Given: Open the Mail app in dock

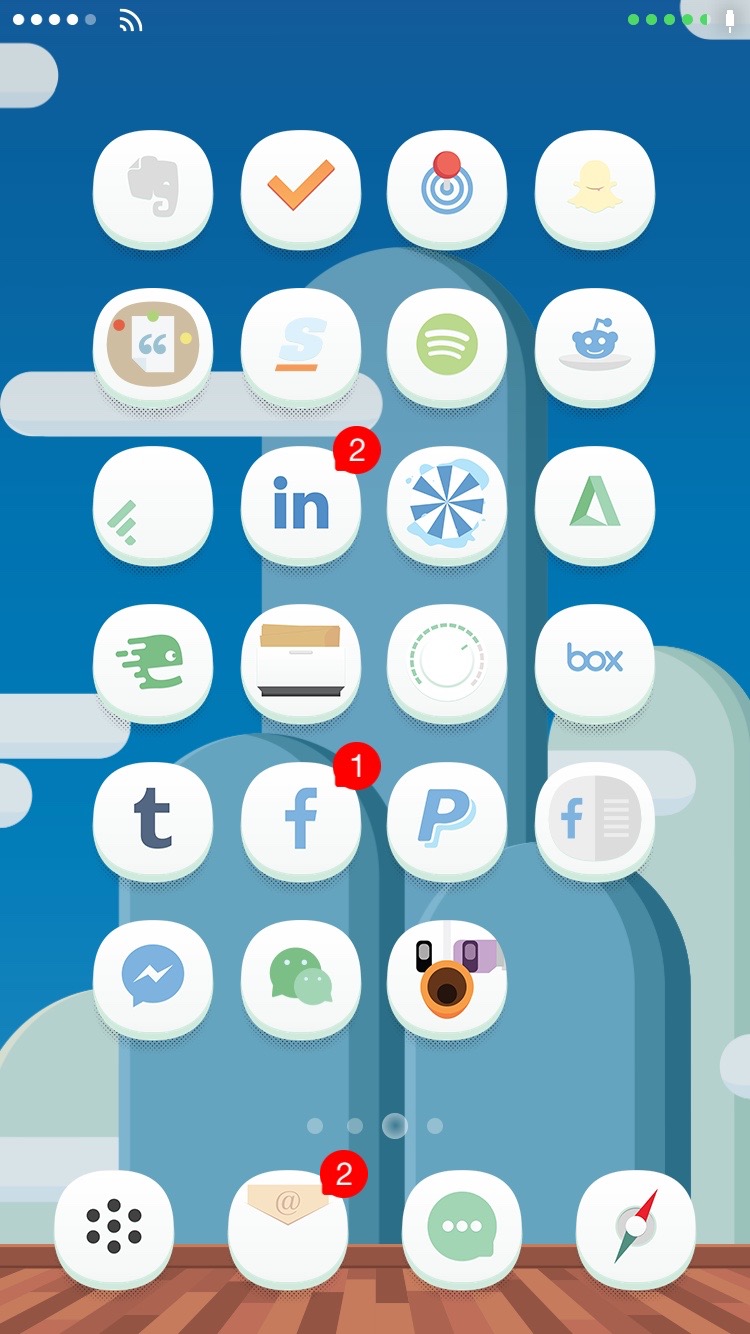Looking at the screenshot, I should pos(288,1228).
